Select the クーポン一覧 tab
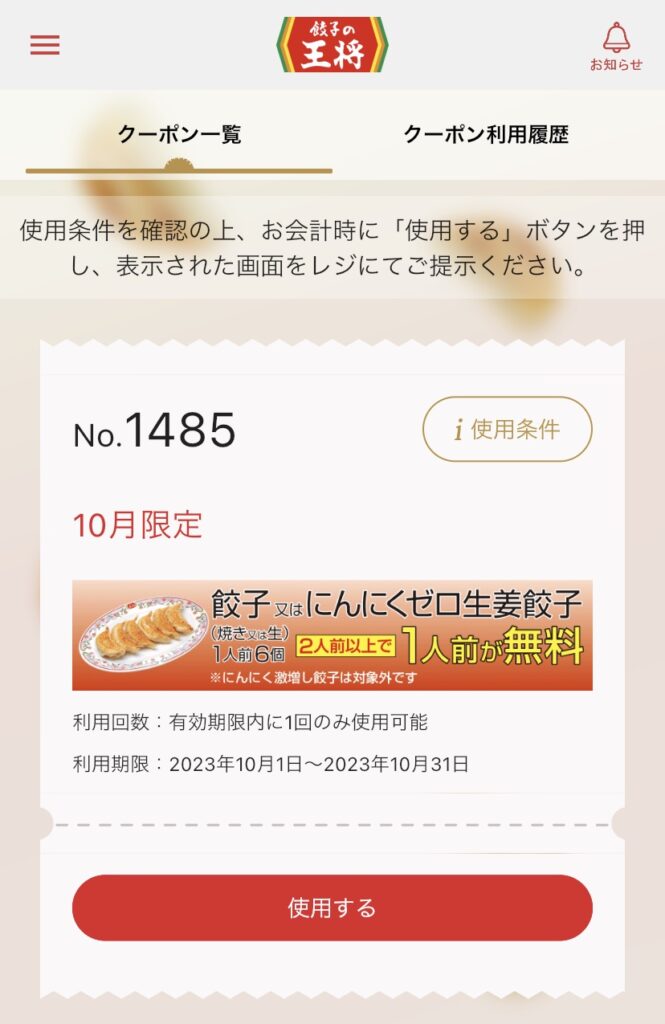 click(x=179, y=135)
